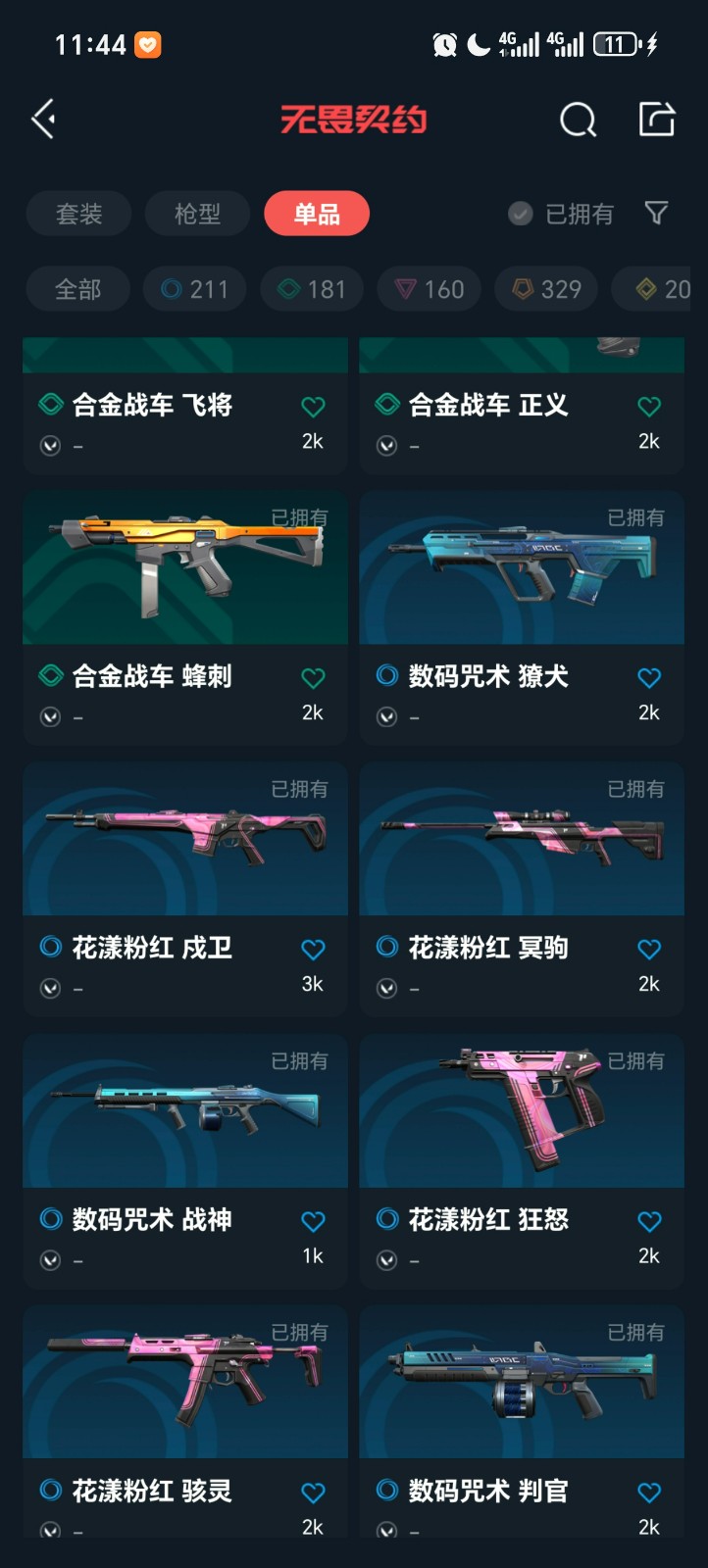Filter by the 181 tier chip
Viewport: 708px width, 1568px height.
point(312,289)
